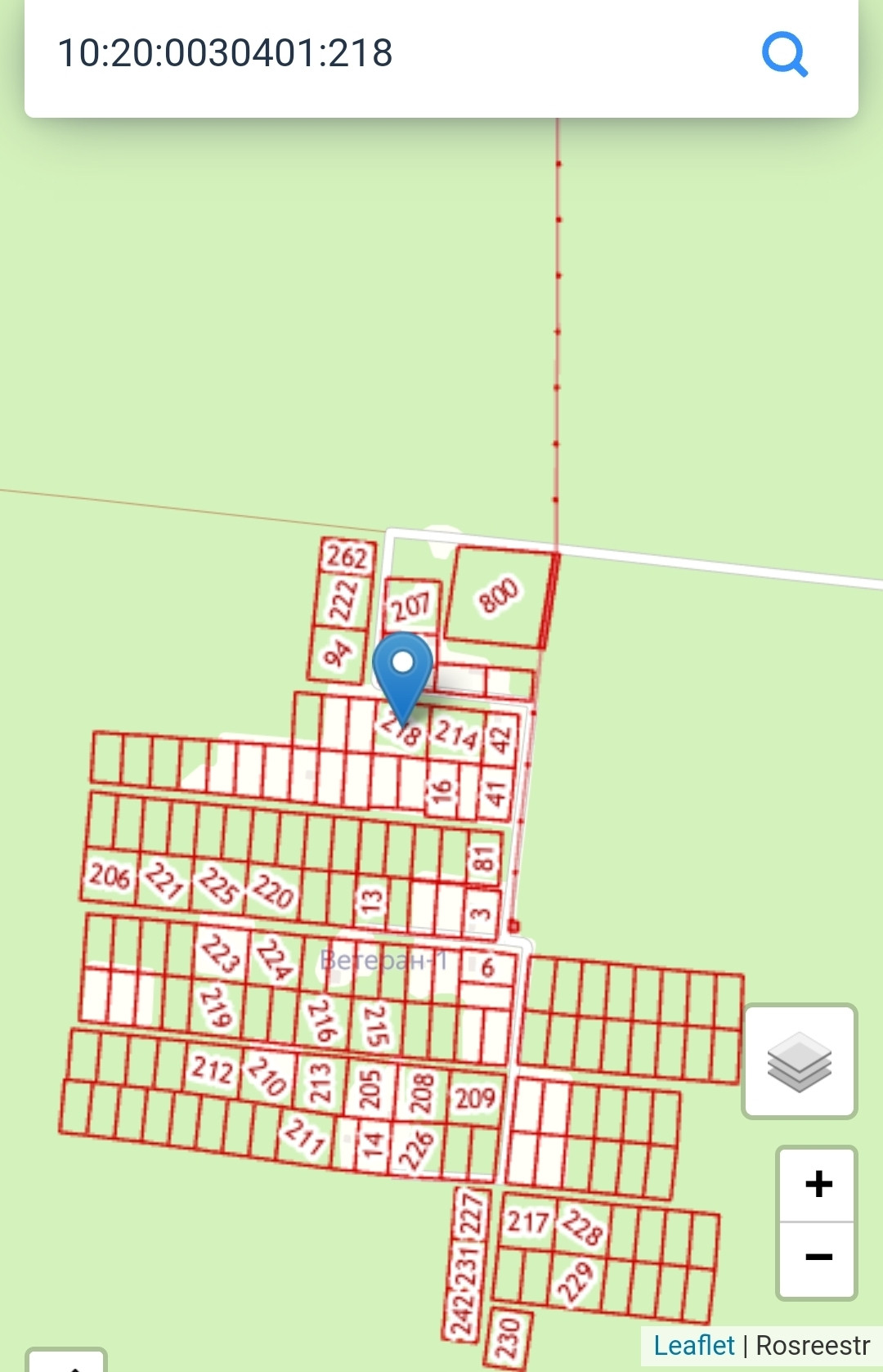Zoom in on the map
The height and width of the screenshot is (1372, 883).
(818, 1185)
